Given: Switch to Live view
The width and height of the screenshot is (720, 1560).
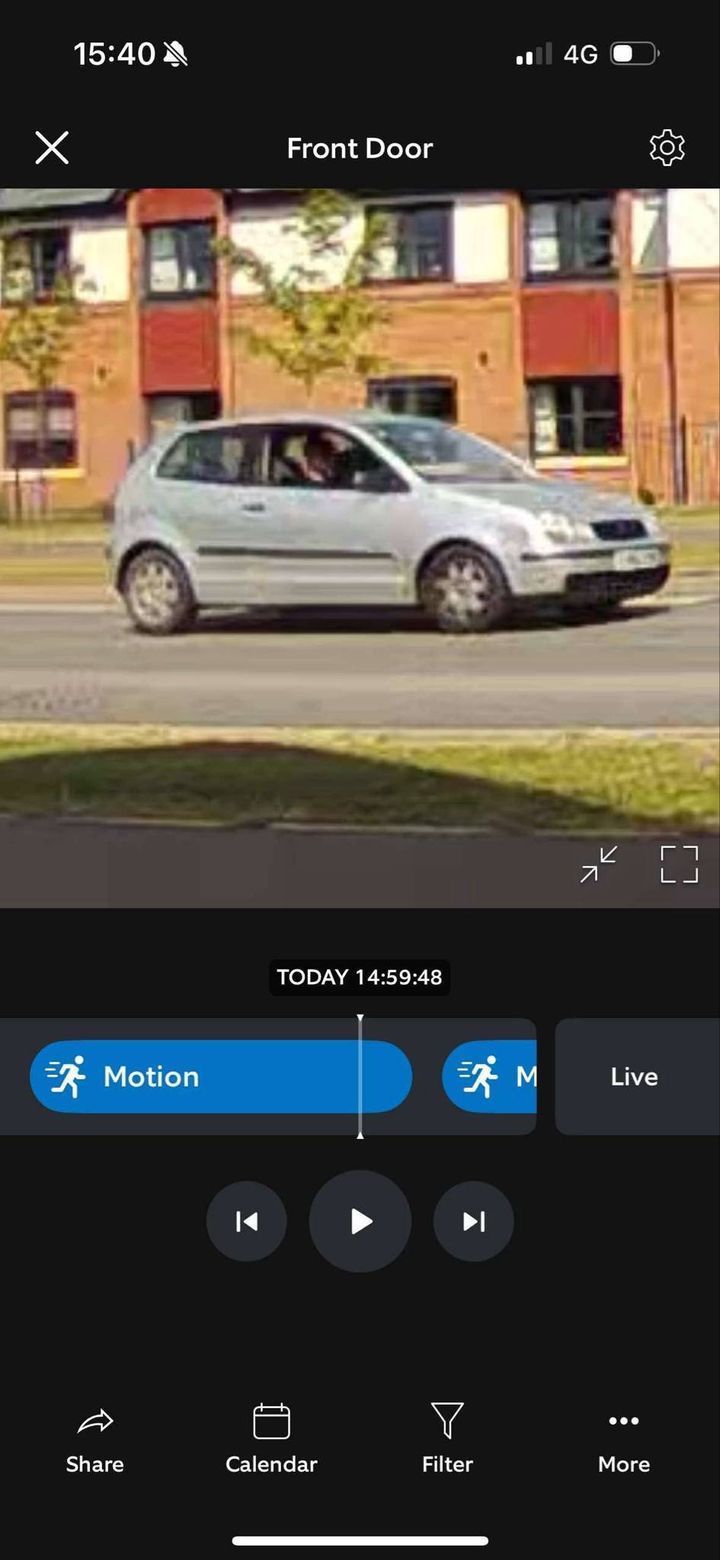Looking at the screenshot, I should pos(634,1076).
